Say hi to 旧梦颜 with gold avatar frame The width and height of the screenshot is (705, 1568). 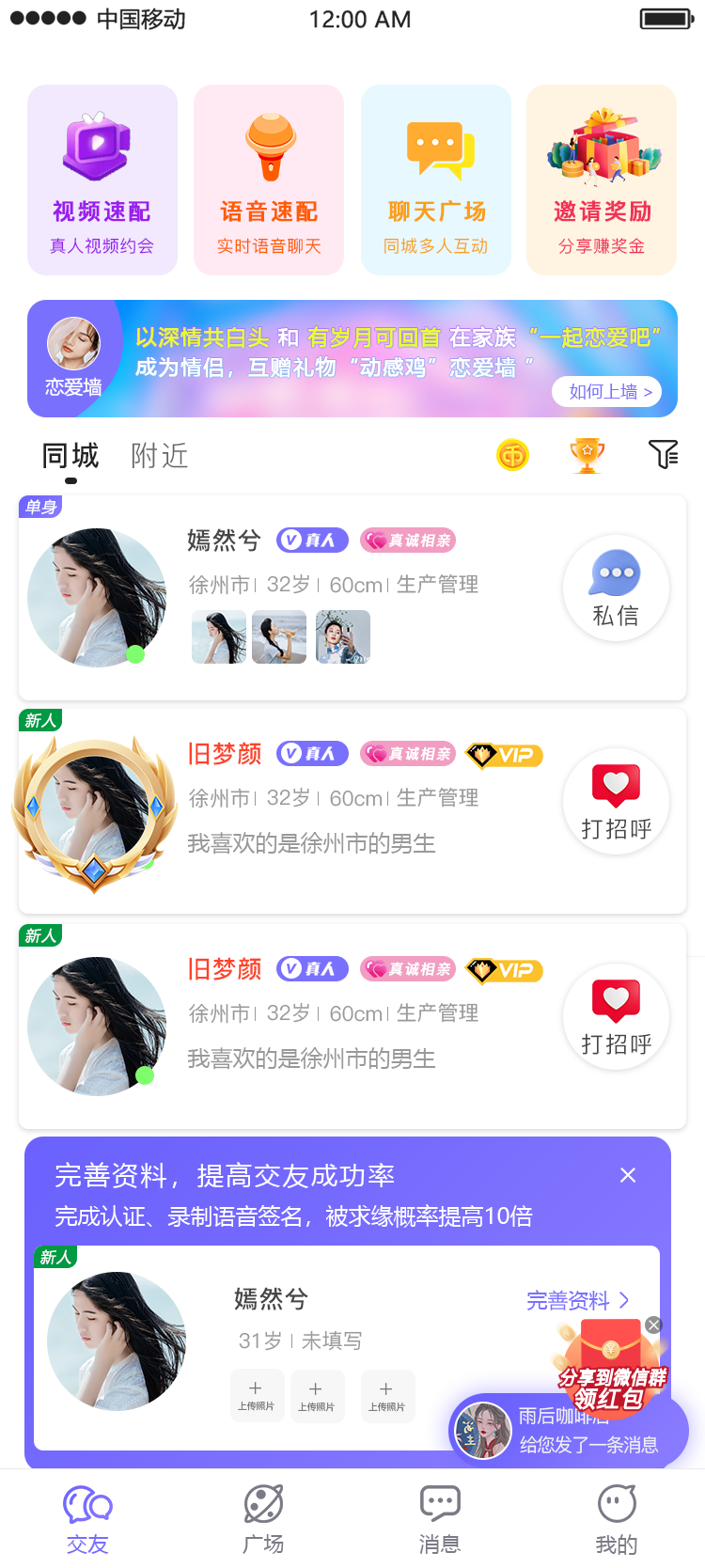pos(616,802)
